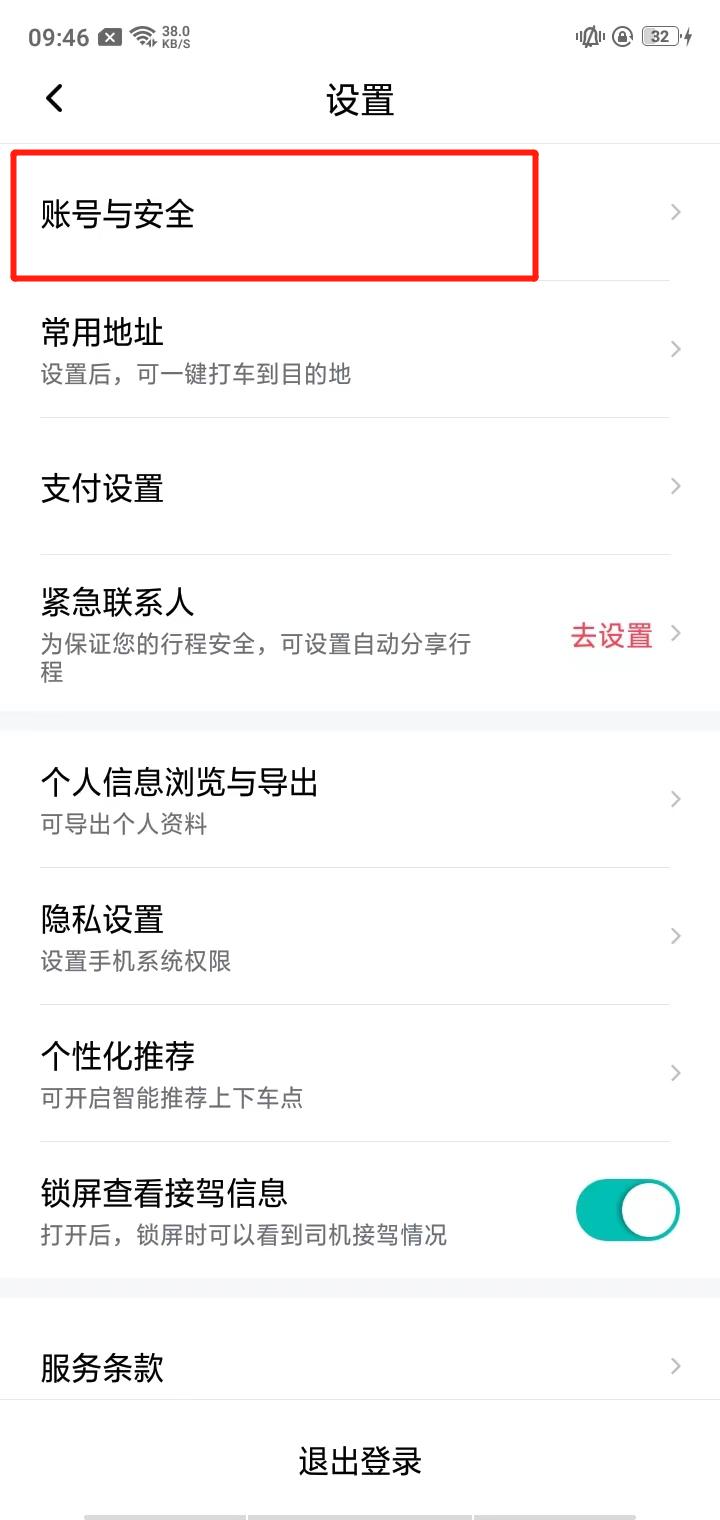Enable 锁屏查看接驾信息 switch

(627, 1209)
